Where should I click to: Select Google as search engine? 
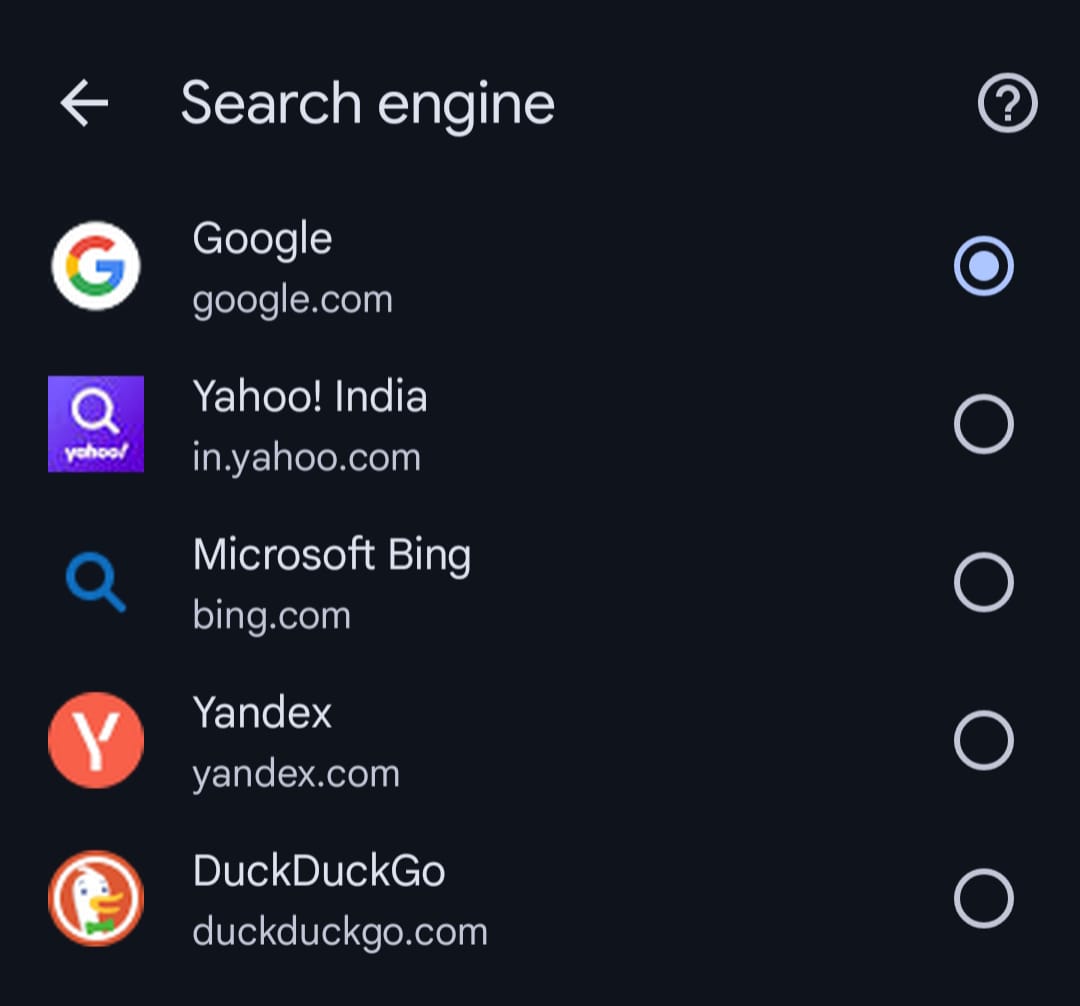point(983,266)
